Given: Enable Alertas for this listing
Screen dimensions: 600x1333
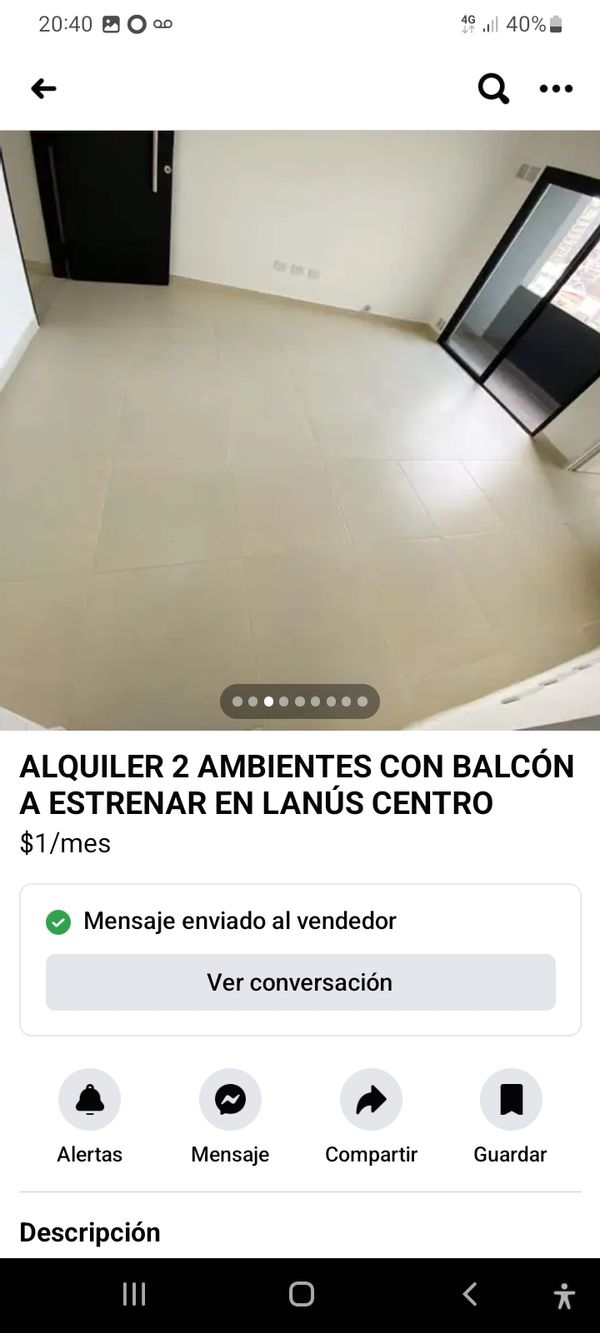Looking at the screenshot, I should tap(90, 1100).
